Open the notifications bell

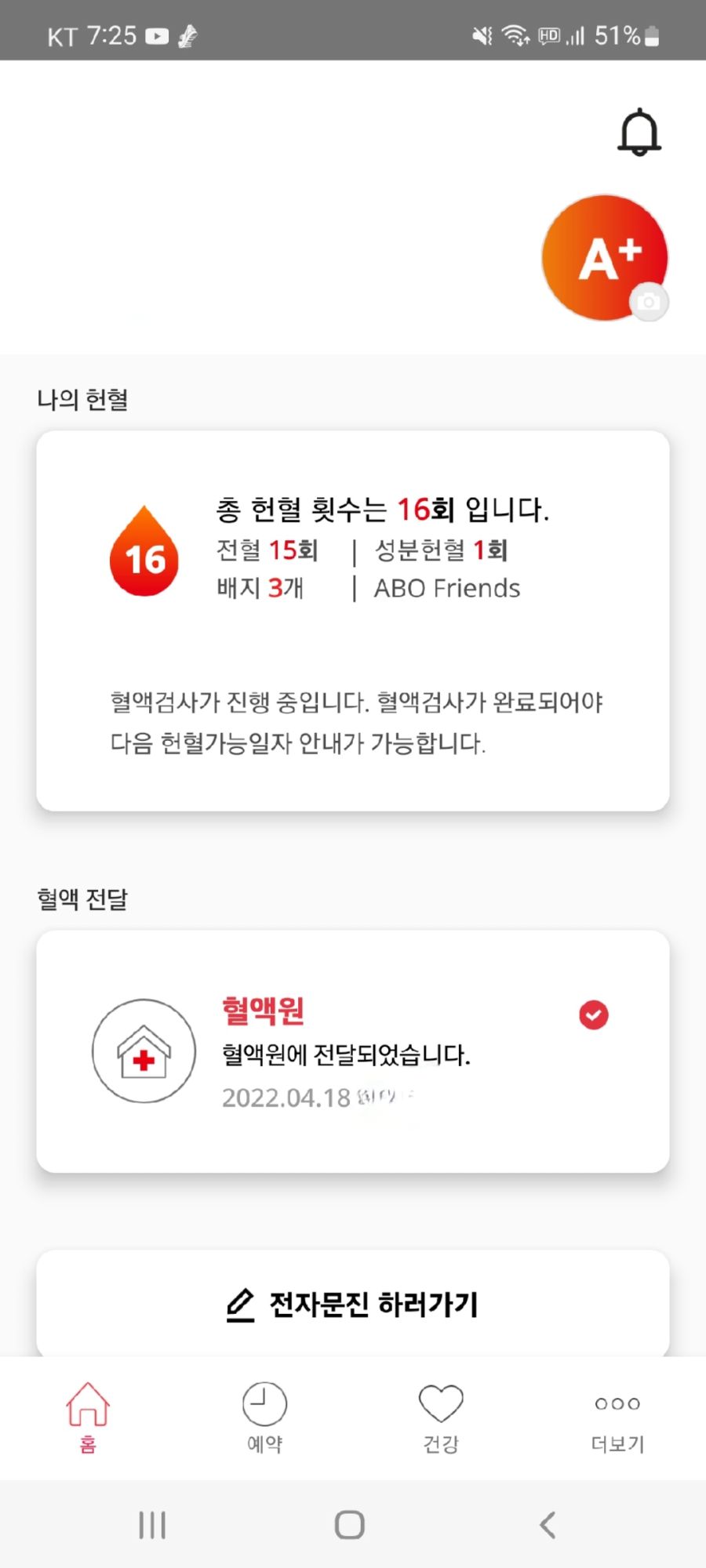coord(639,132)
